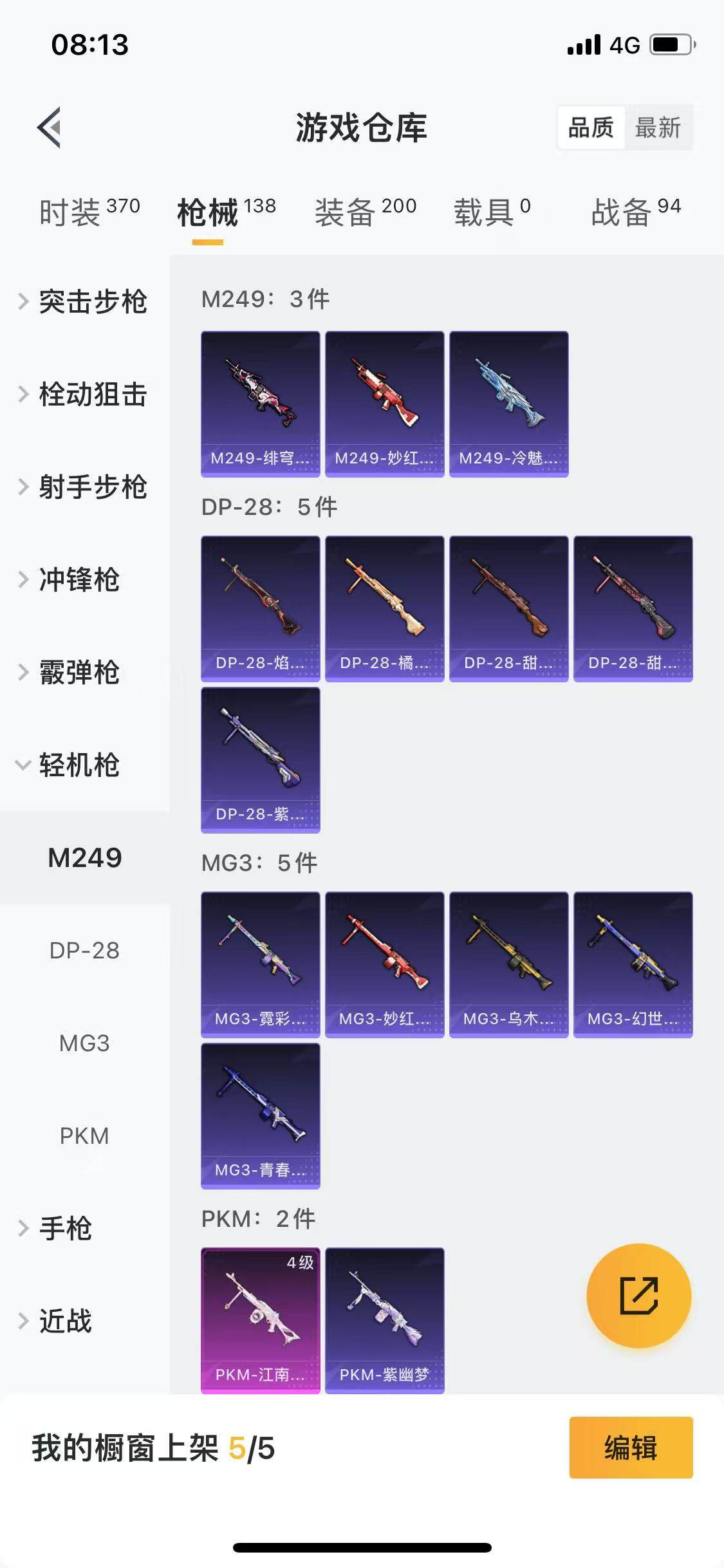Open the MG3-乌木 skin tile
724x1568 pixels.
[x=508, y=964]
